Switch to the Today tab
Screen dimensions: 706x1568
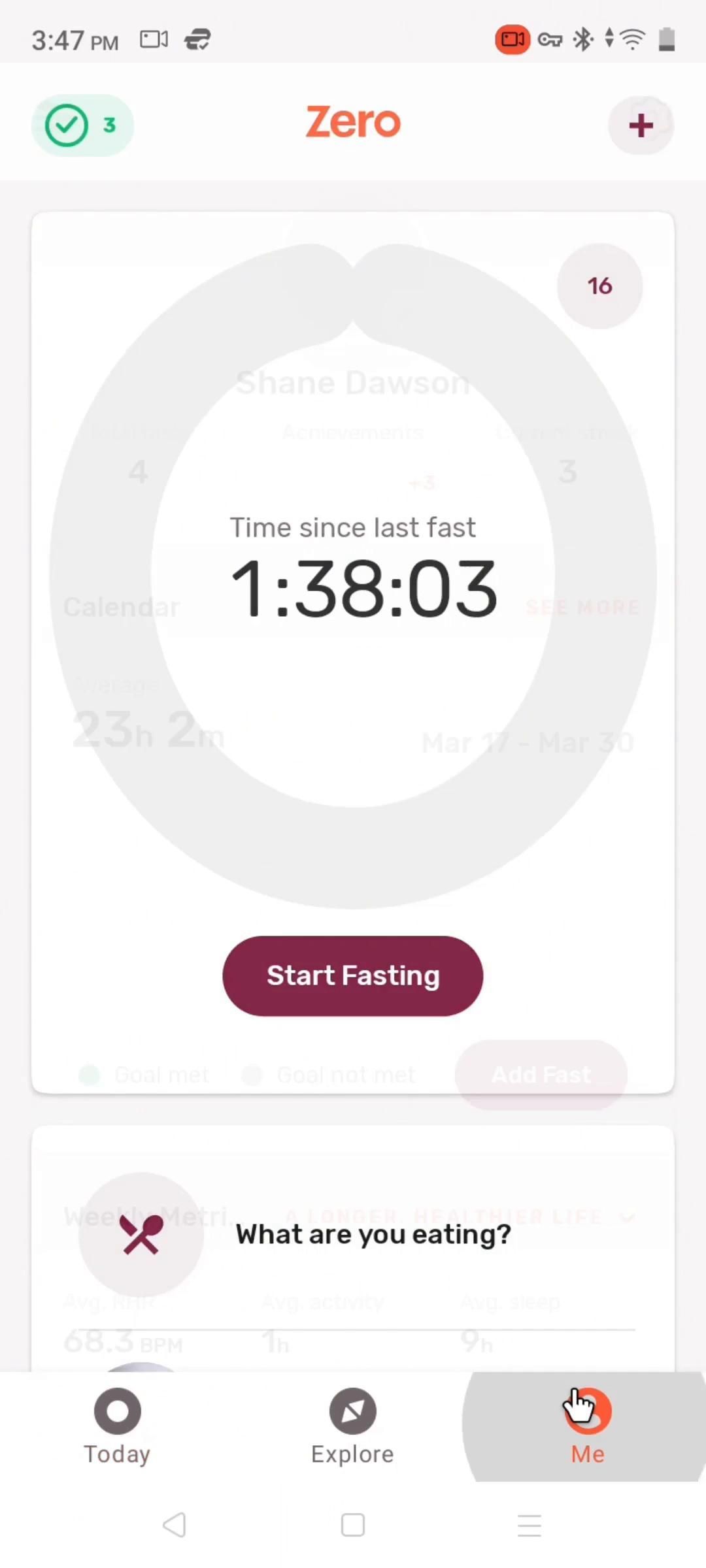point(117,1426)
